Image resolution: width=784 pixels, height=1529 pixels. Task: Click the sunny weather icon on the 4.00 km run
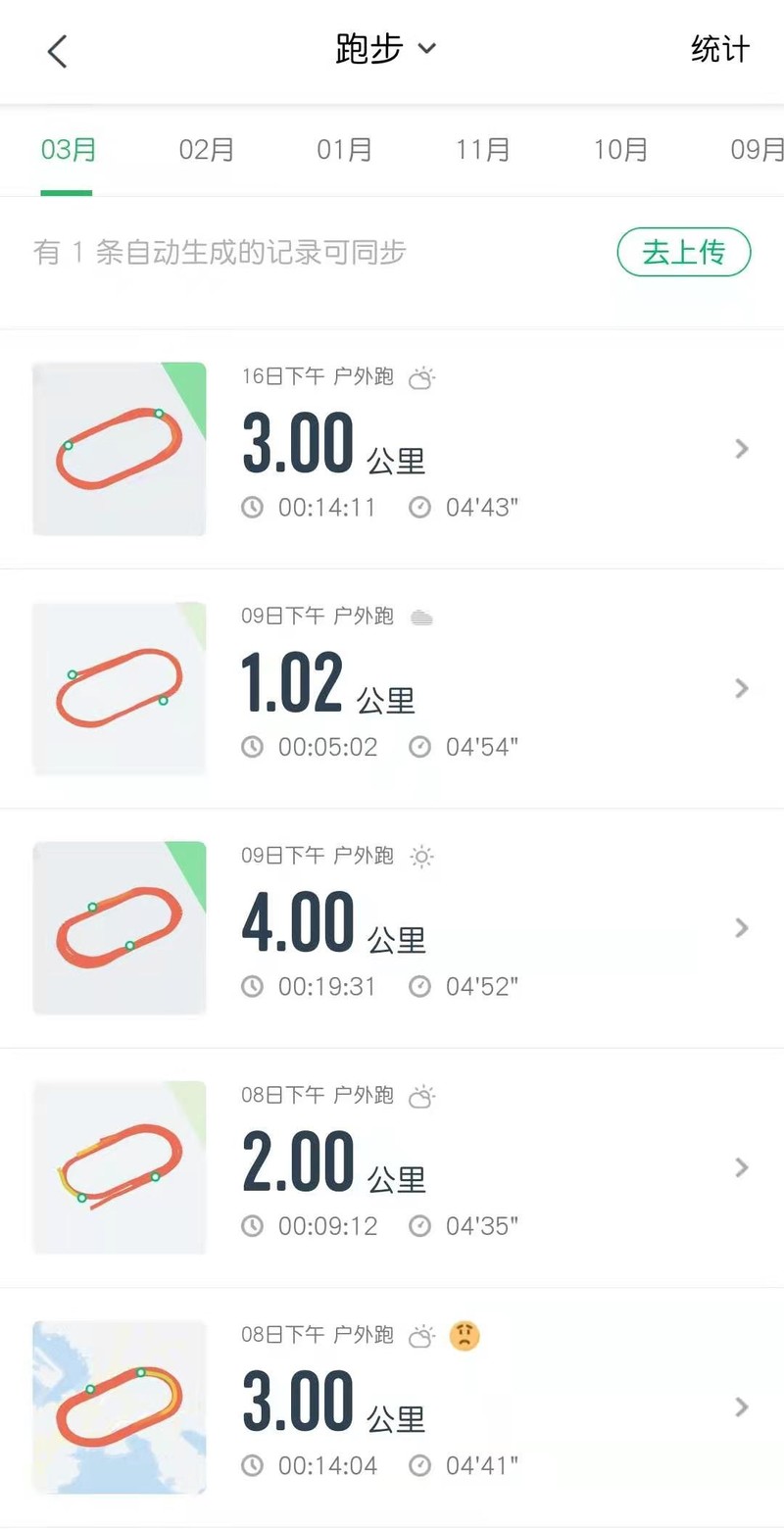[x=421, y=856]
